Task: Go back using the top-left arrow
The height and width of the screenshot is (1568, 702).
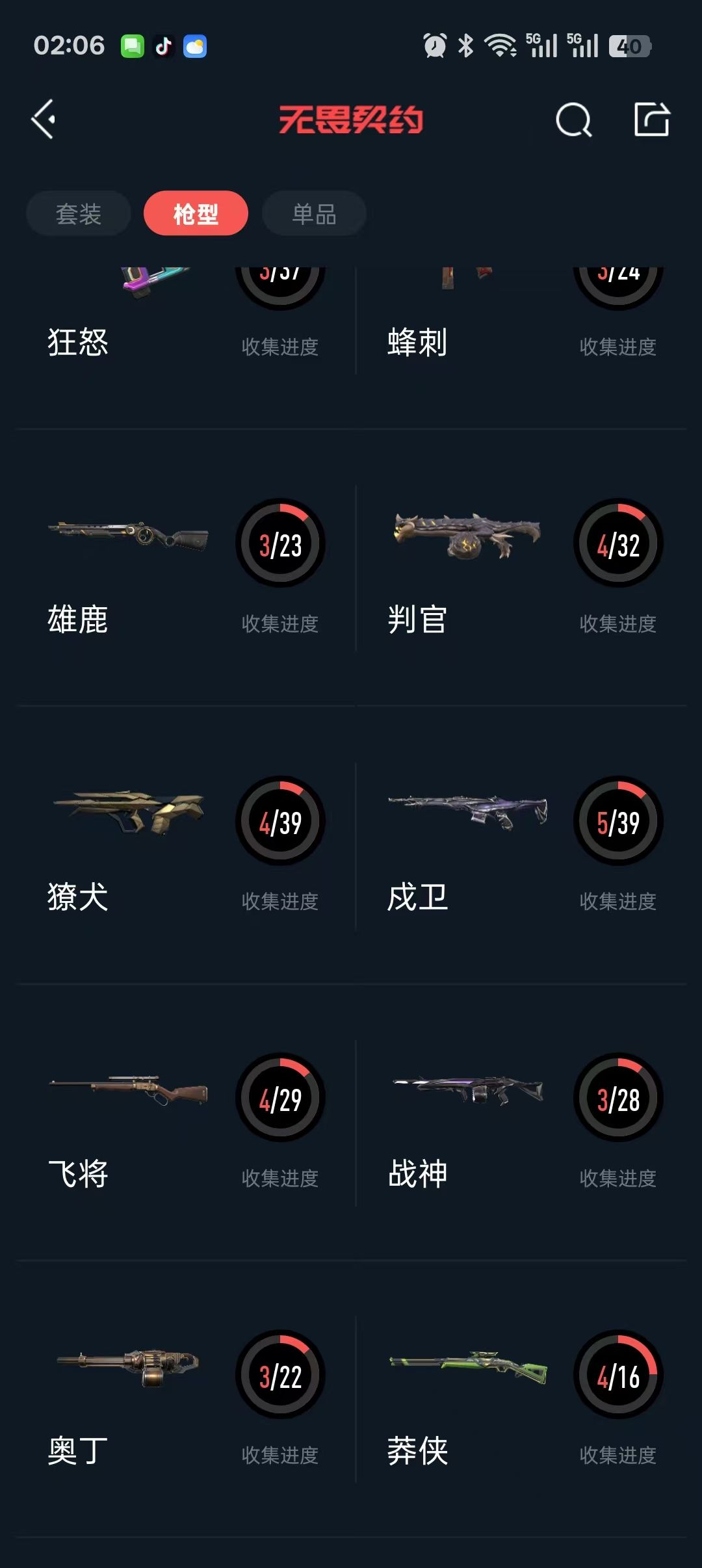Action: 44,120
